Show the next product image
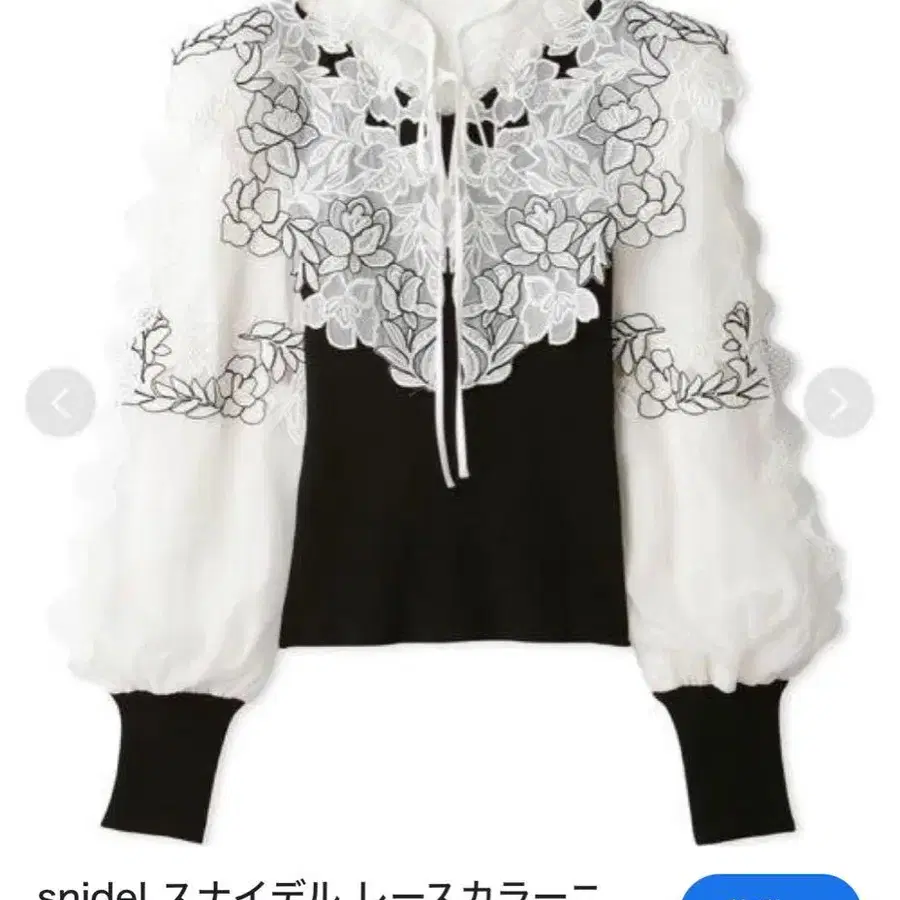This screenshot has height=900, width=900. click(x=838, y=404)
